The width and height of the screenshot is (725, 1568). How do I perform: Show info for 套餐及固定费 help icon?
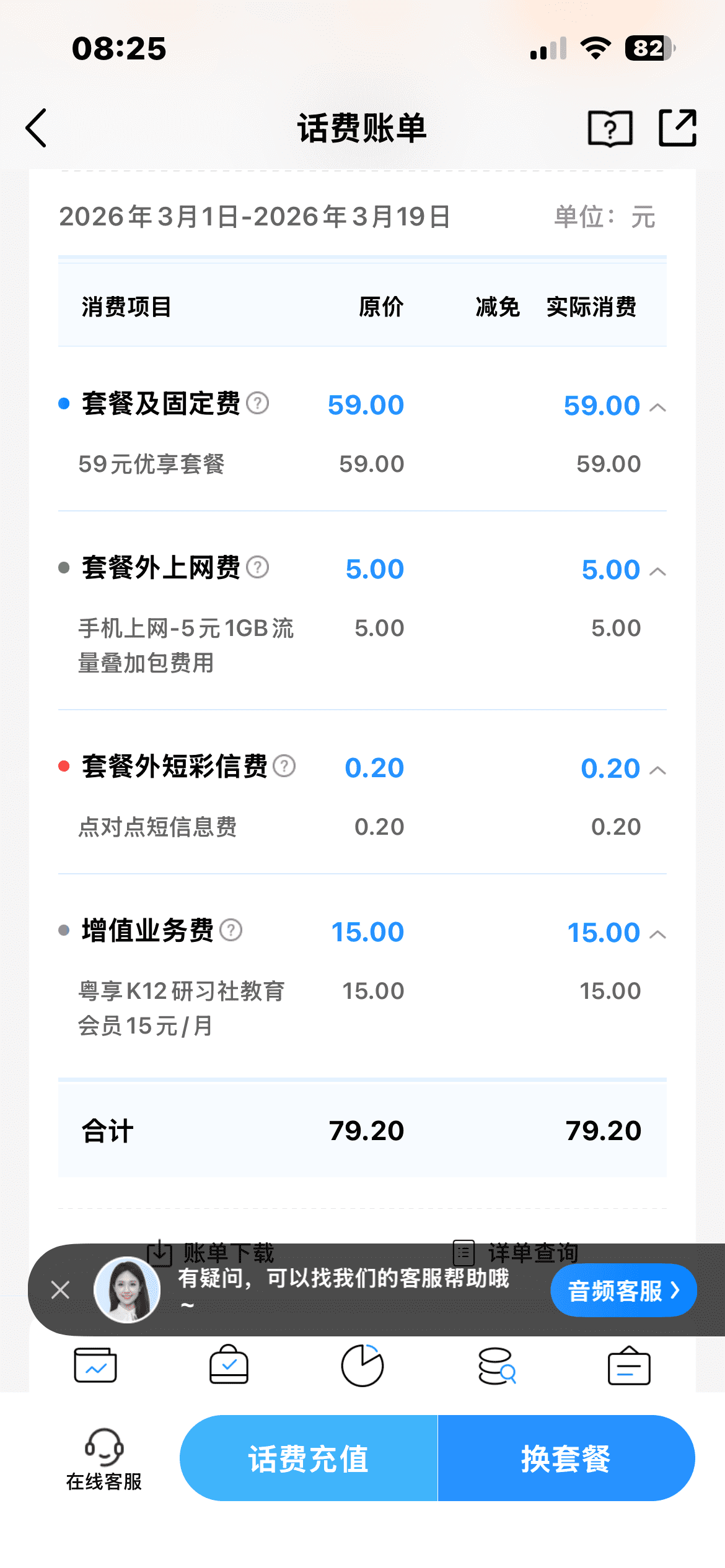click(257, 403)
